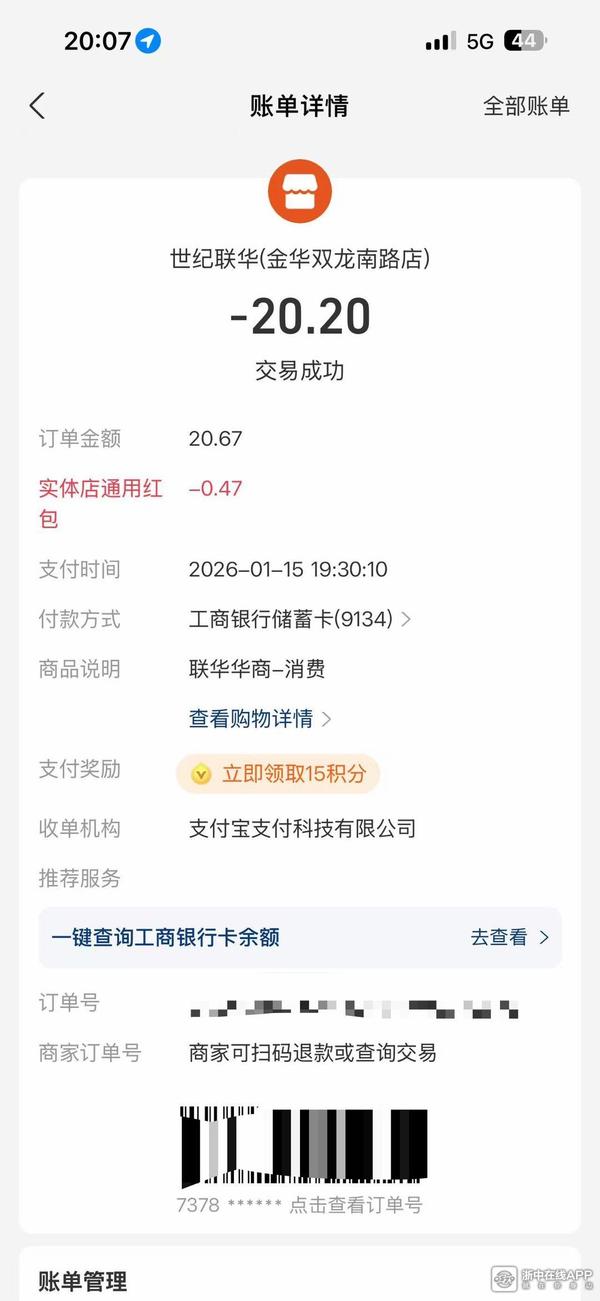Image resolution: width=600 pixels, height=1301 pixels.
Task: Tap 去查看 to check bank balance
Action: coord(509,937)
